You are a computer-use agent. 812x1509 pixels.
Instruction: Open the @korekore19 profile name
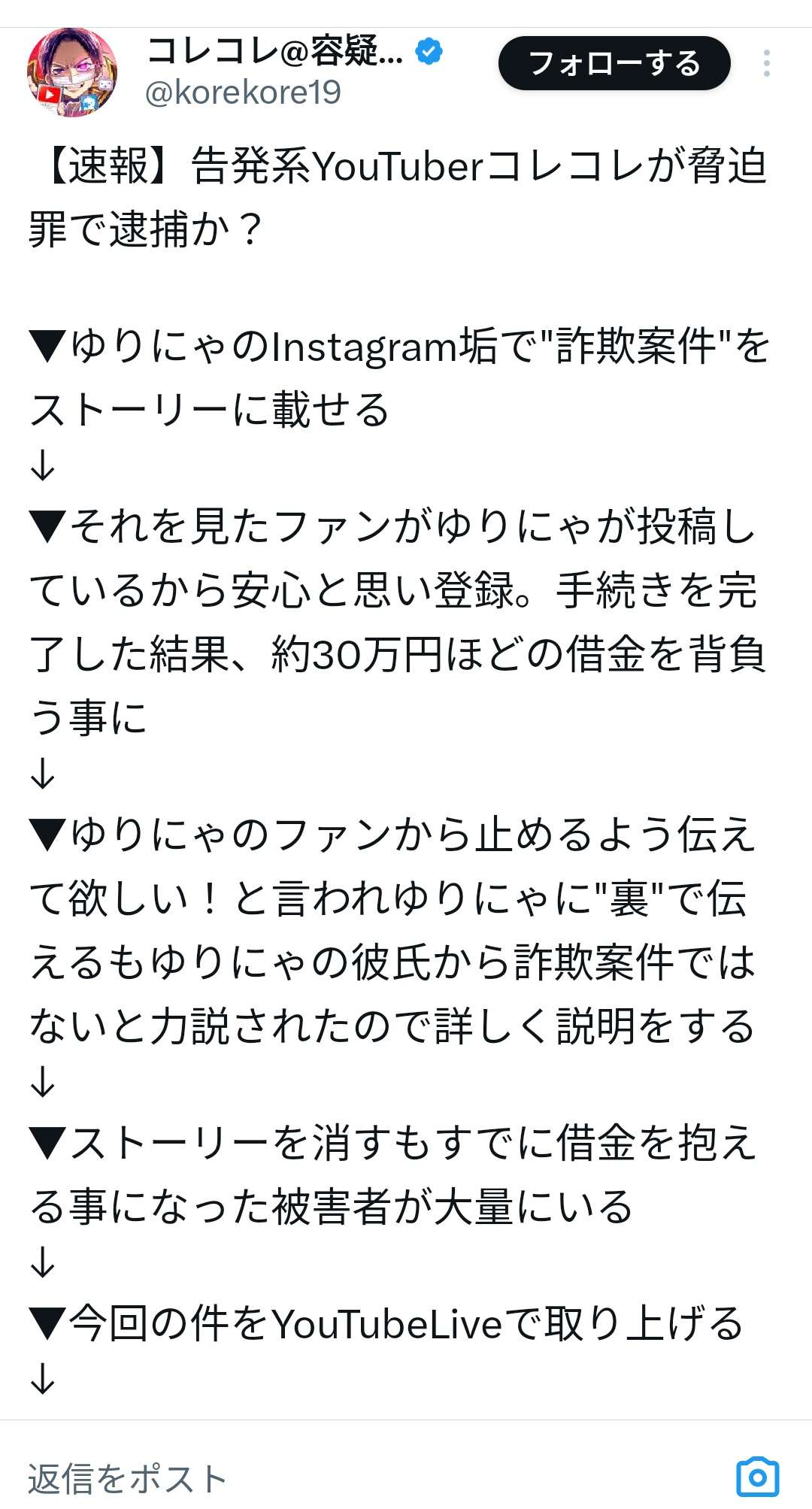242,92
